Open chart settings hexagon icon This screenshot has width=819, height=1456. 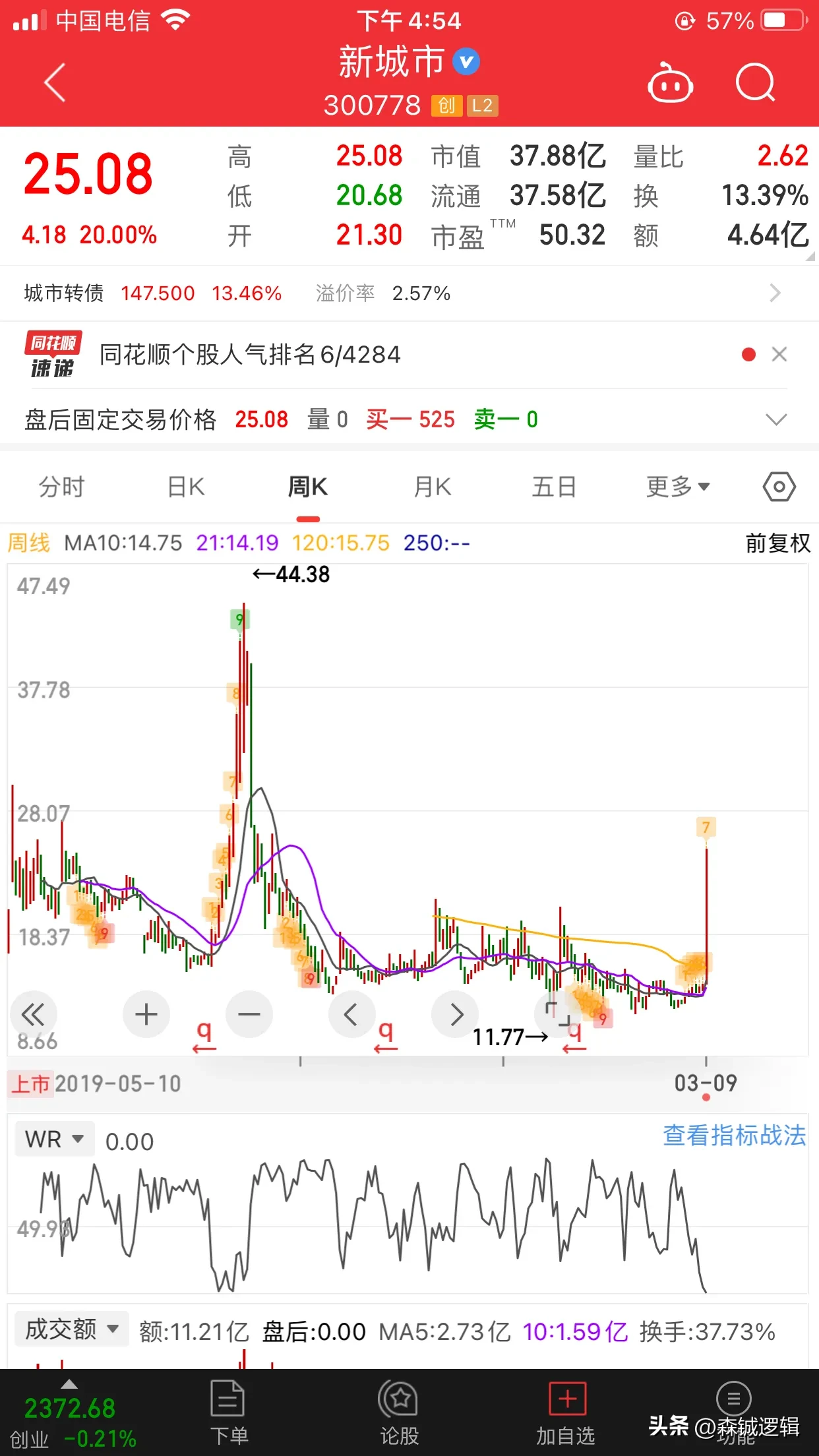click(779, 487)
